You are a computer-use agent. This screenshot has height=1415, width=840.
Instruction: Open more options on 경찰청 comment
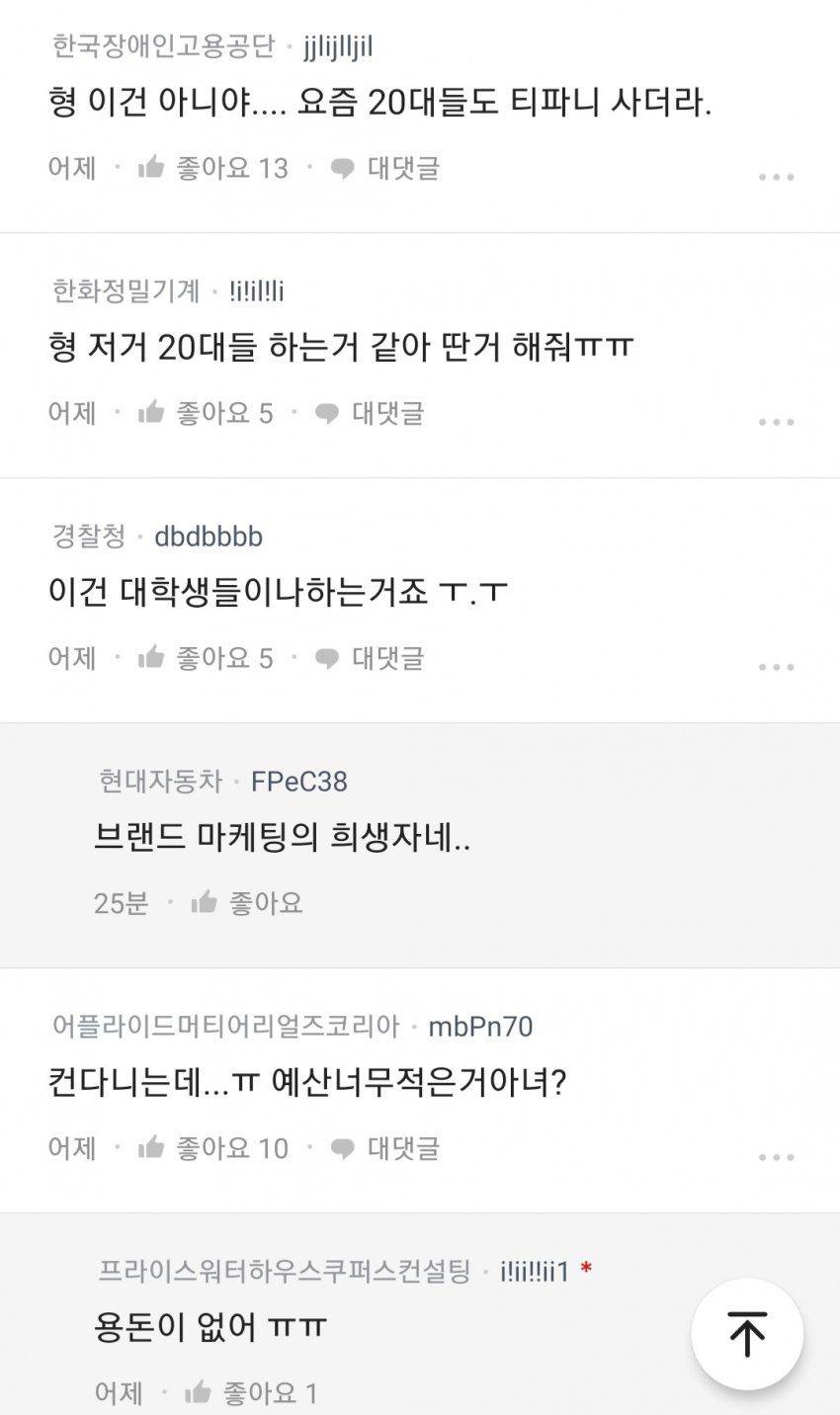[776, 667]
